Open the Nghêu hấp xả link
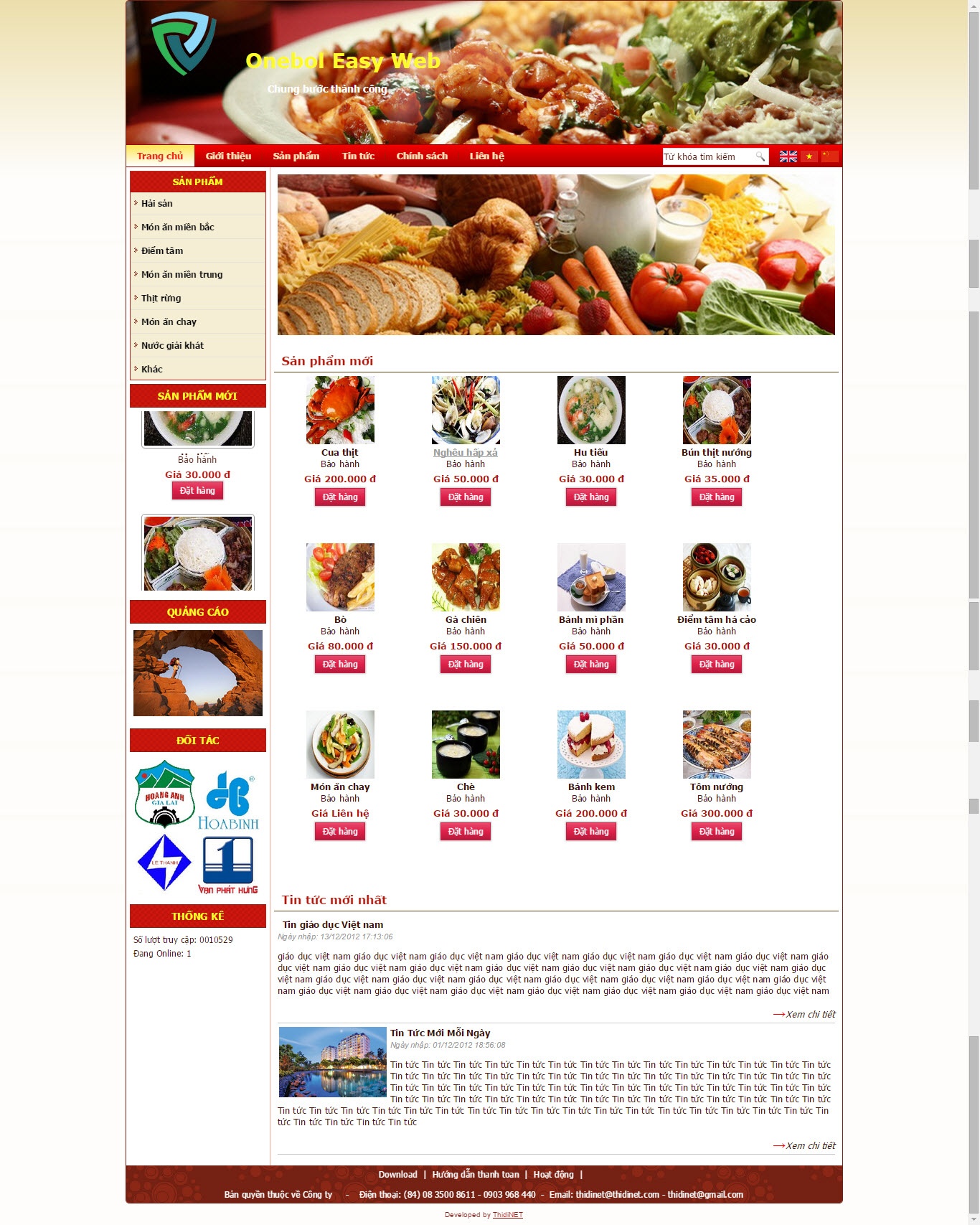 (x=465, y=452)
